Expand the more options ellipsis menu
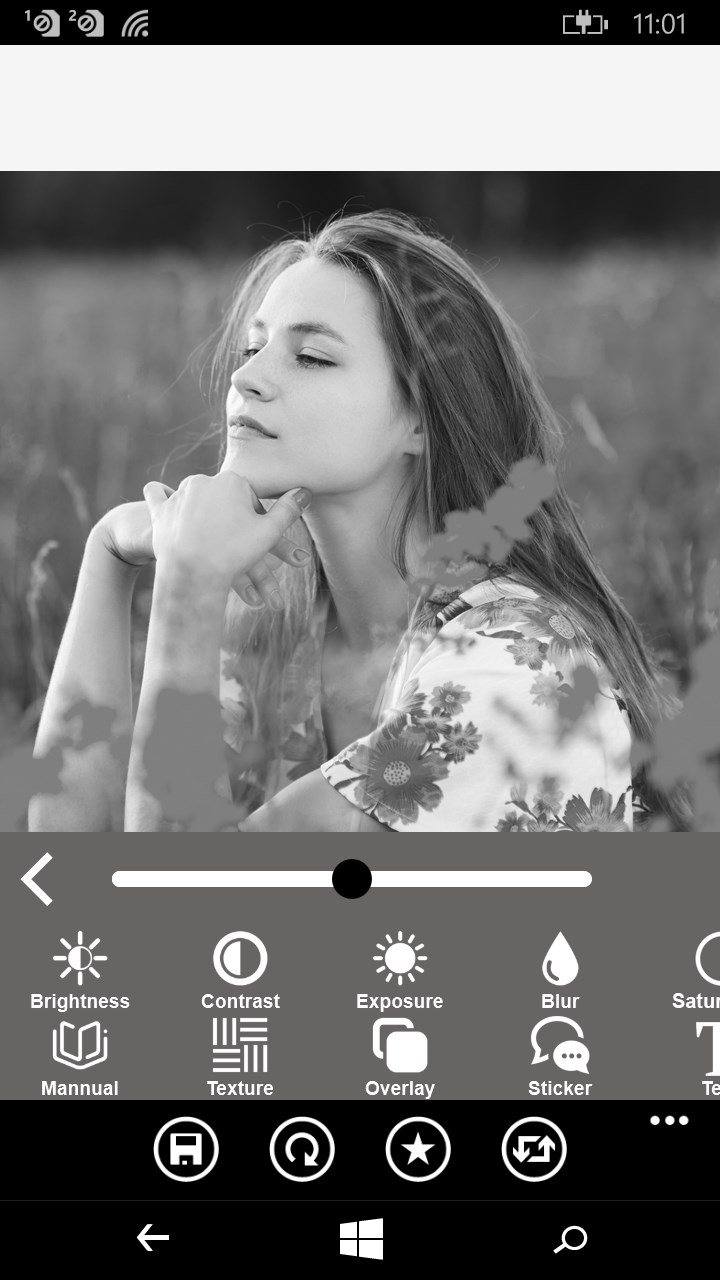 coord(668,1120)
